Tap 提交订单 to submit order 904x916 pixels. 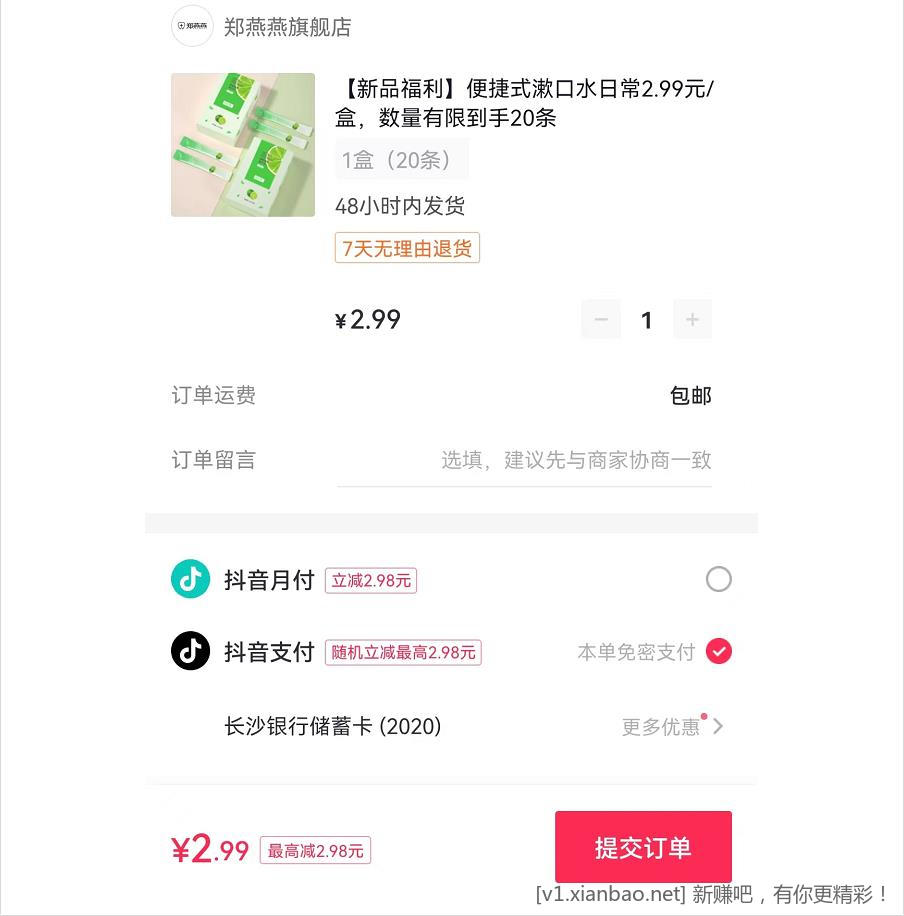coord(643,847)
